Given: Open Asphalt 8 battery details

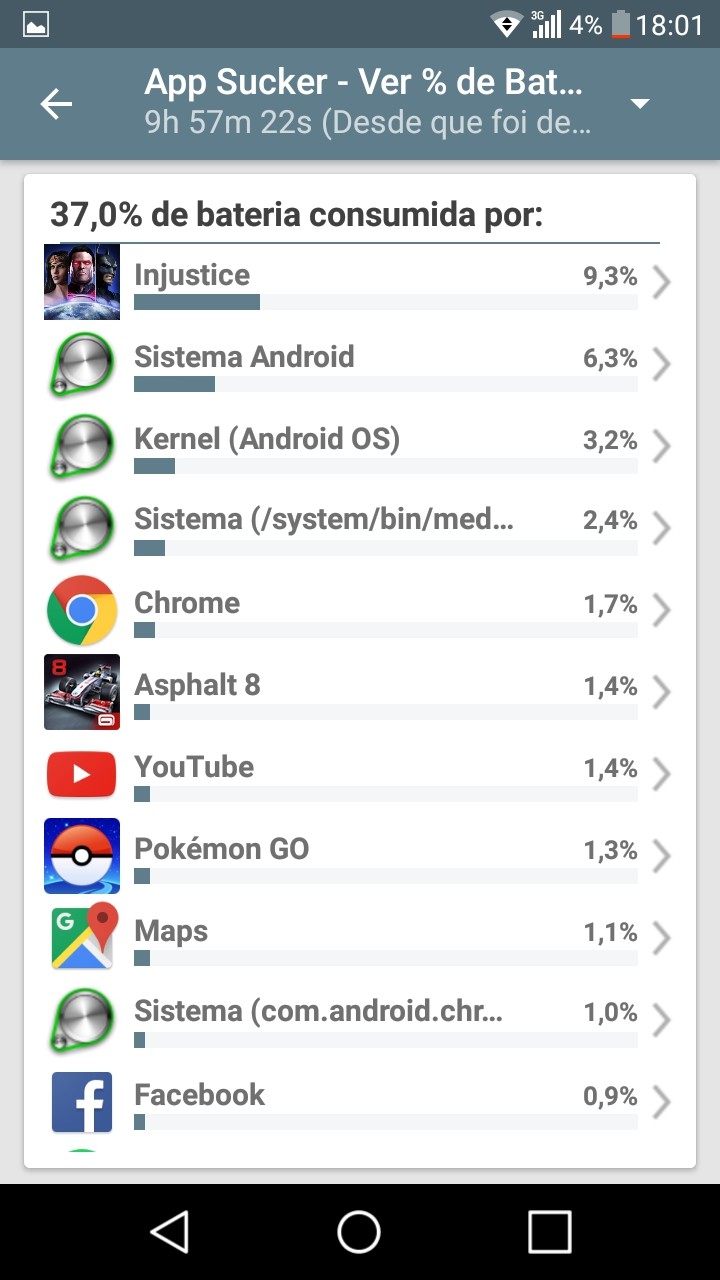Looking at the screenshot, I should (x=358, y=693).
